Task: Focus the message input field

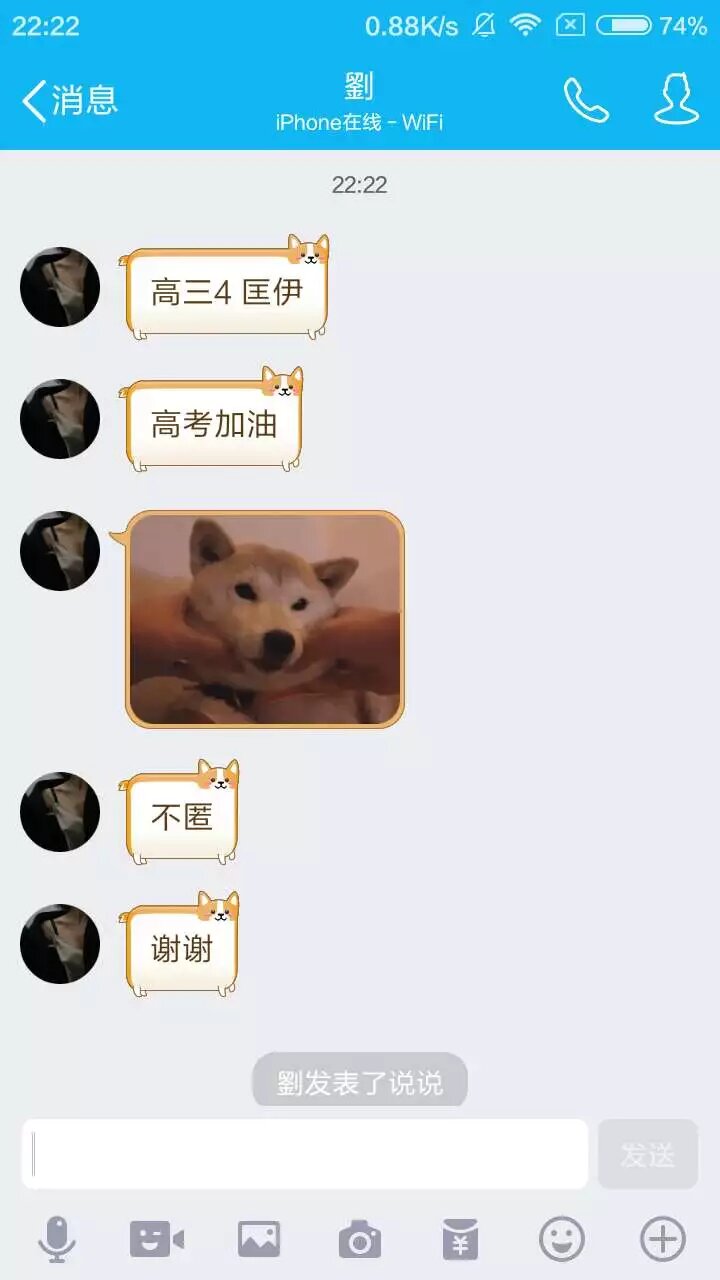Action: [x=305, y=1154]
